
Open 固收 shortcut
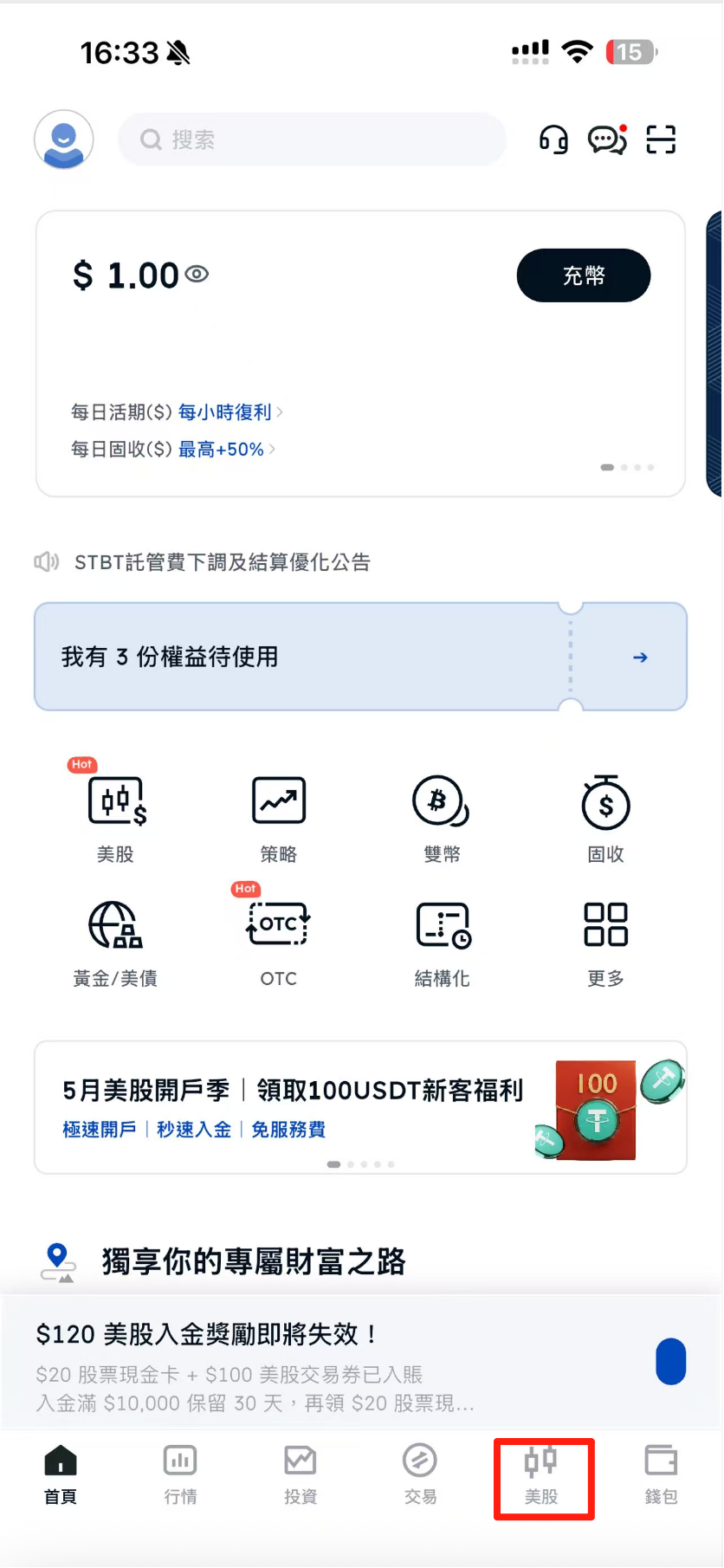(605, 820)
